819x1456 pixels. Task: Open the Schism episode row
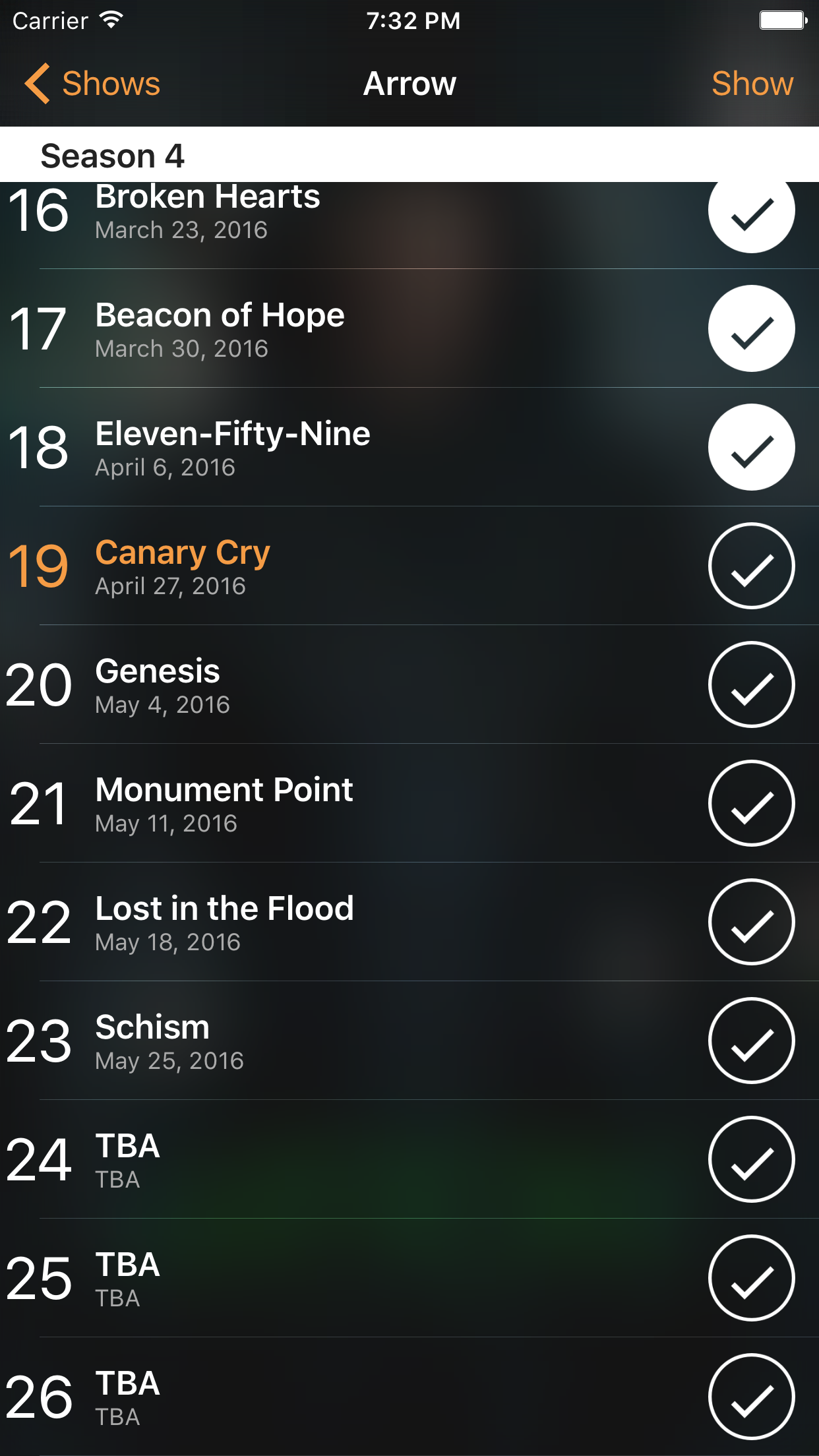point(330,1041)
